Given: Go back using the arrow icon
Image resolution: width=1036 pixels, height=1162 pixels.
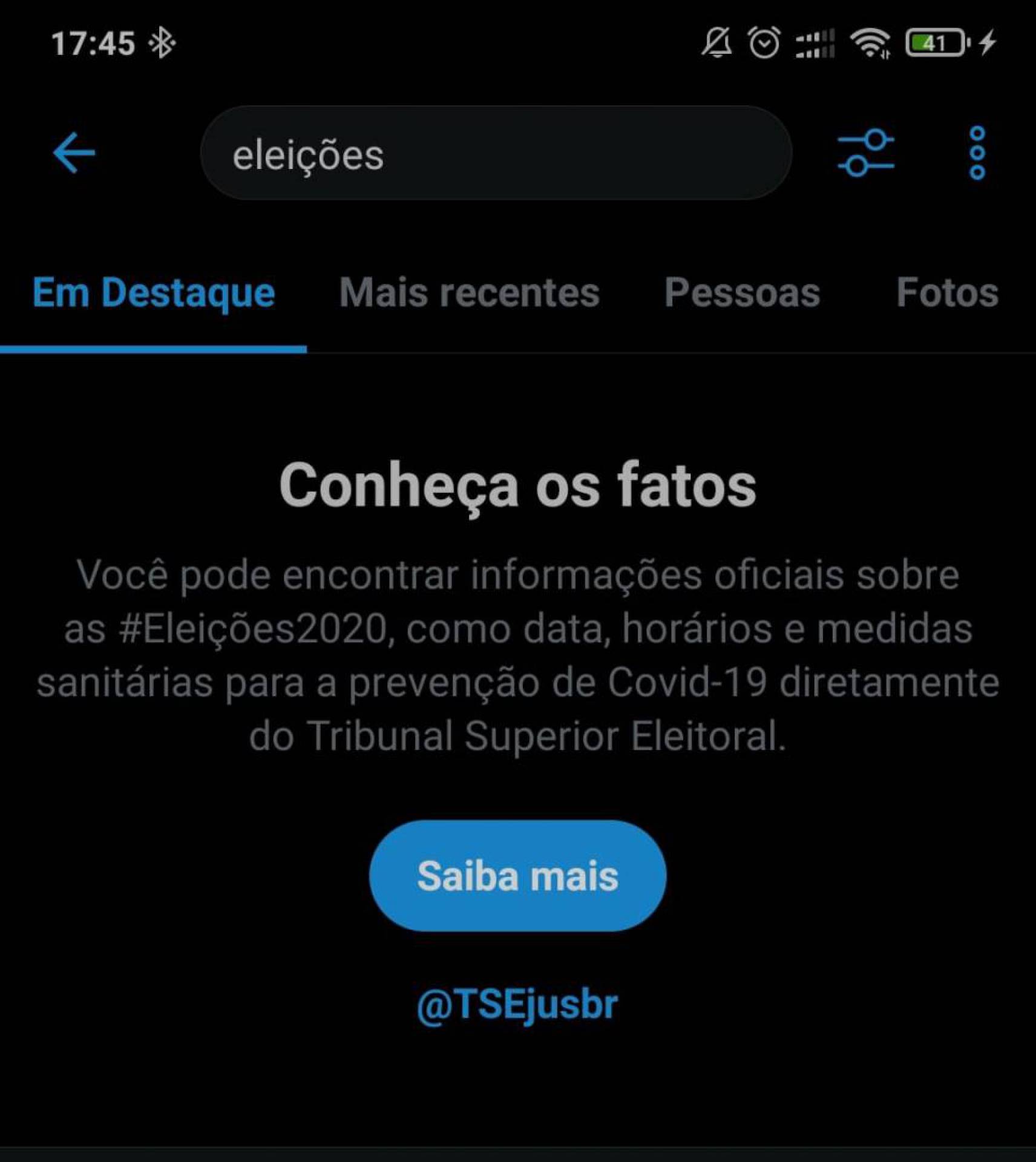Looking at the screenshot, I should click(x=74, y=153).
